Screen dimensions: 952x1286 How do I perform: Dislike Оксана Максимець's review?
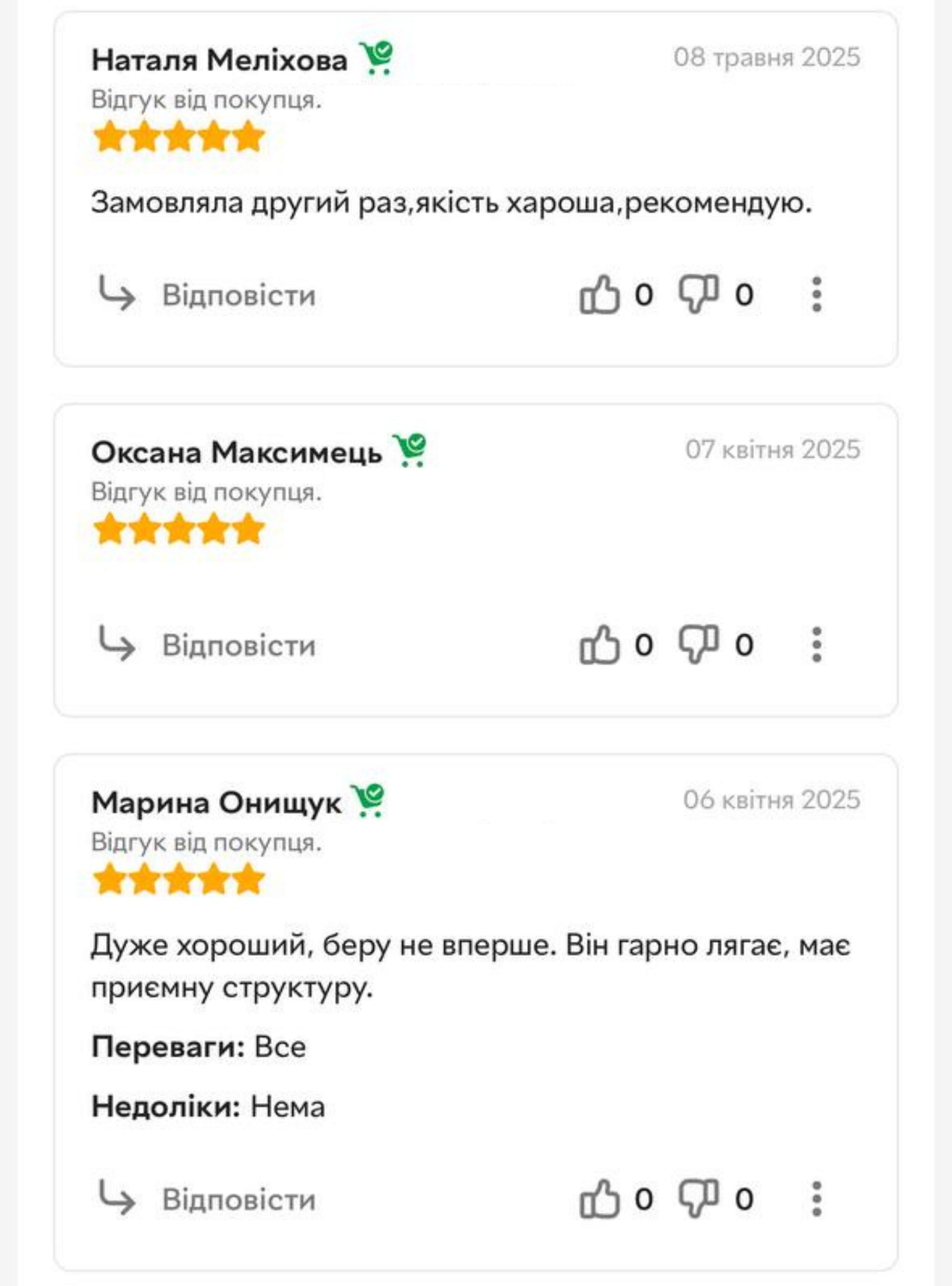[x=698, y=644]
